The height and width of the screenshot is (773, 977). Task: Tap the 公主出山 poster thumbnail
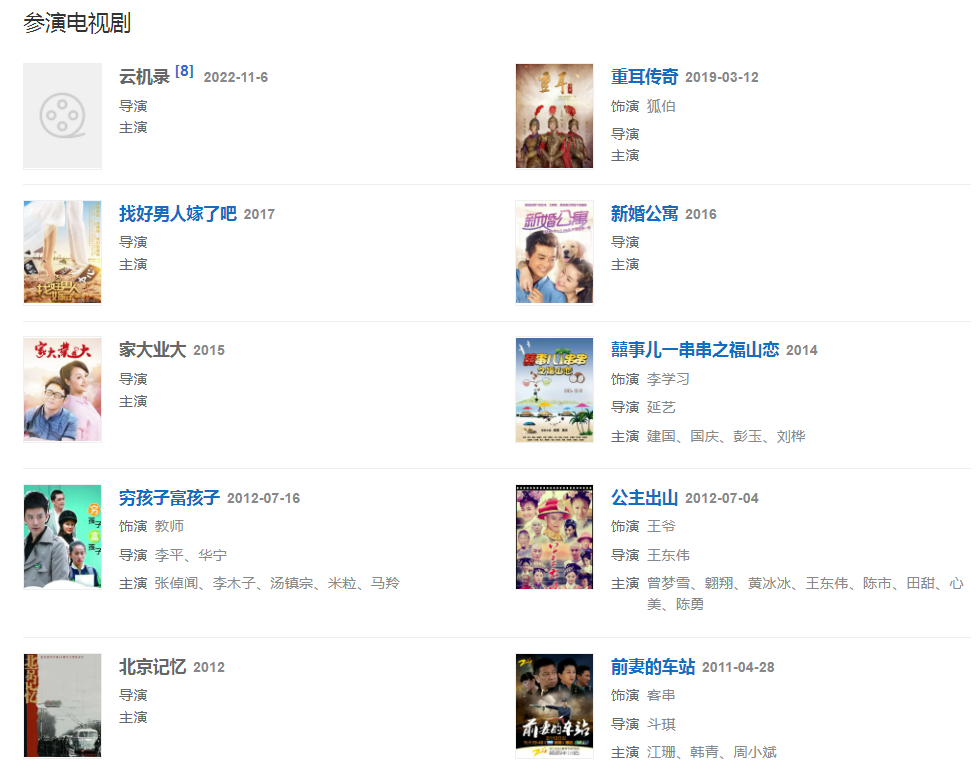click(x=554, y=537)
